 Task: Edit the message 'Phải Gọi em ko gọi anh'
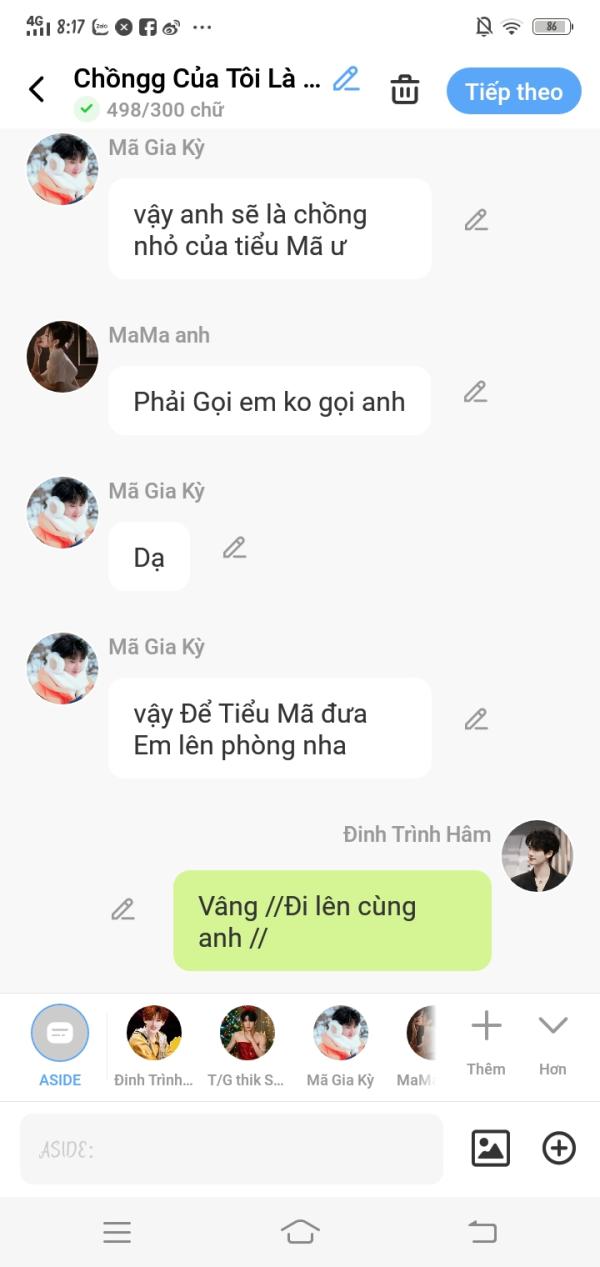(475, 392)
